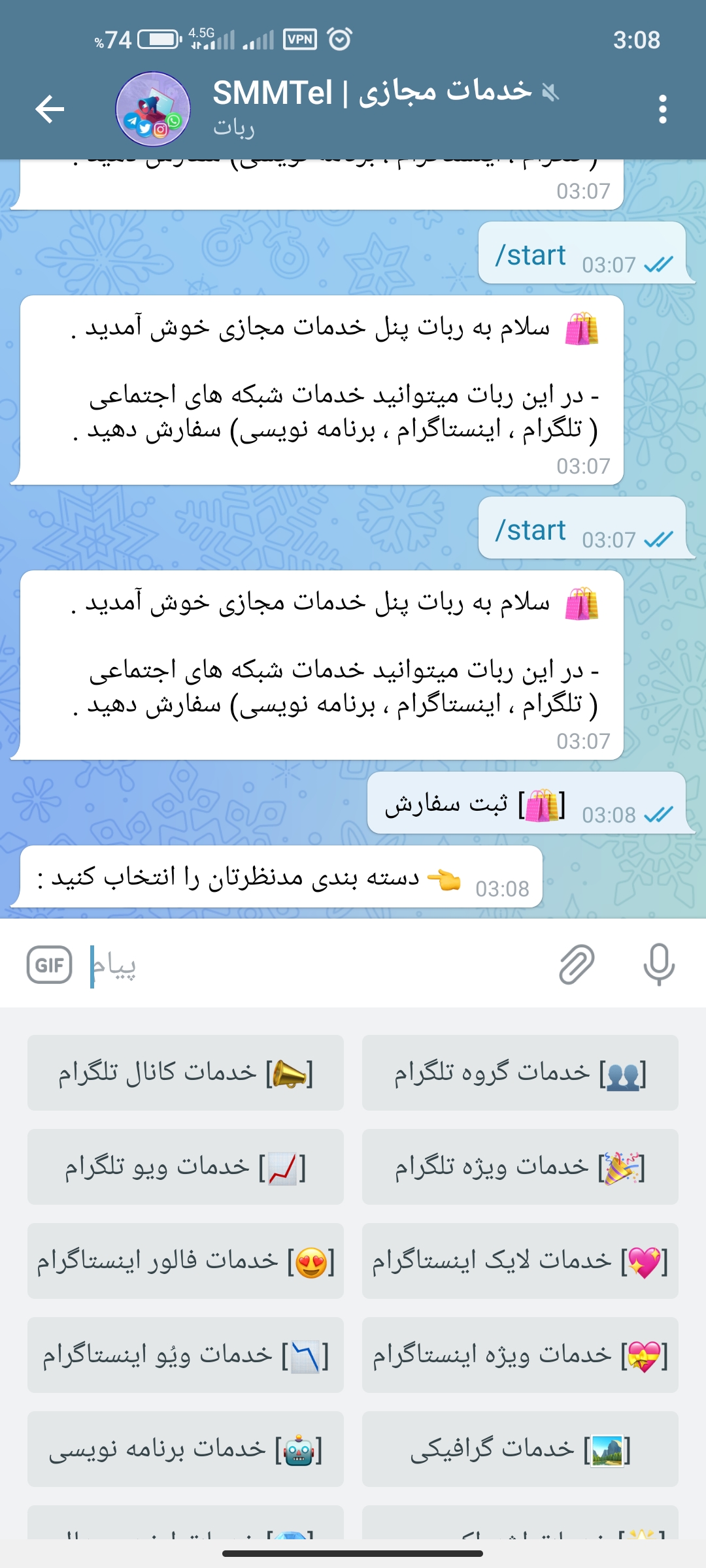This screenshot has width=706, height=1568.
Task: Open the SMMTel bot profile picture
Action: [x=153, y=109]
